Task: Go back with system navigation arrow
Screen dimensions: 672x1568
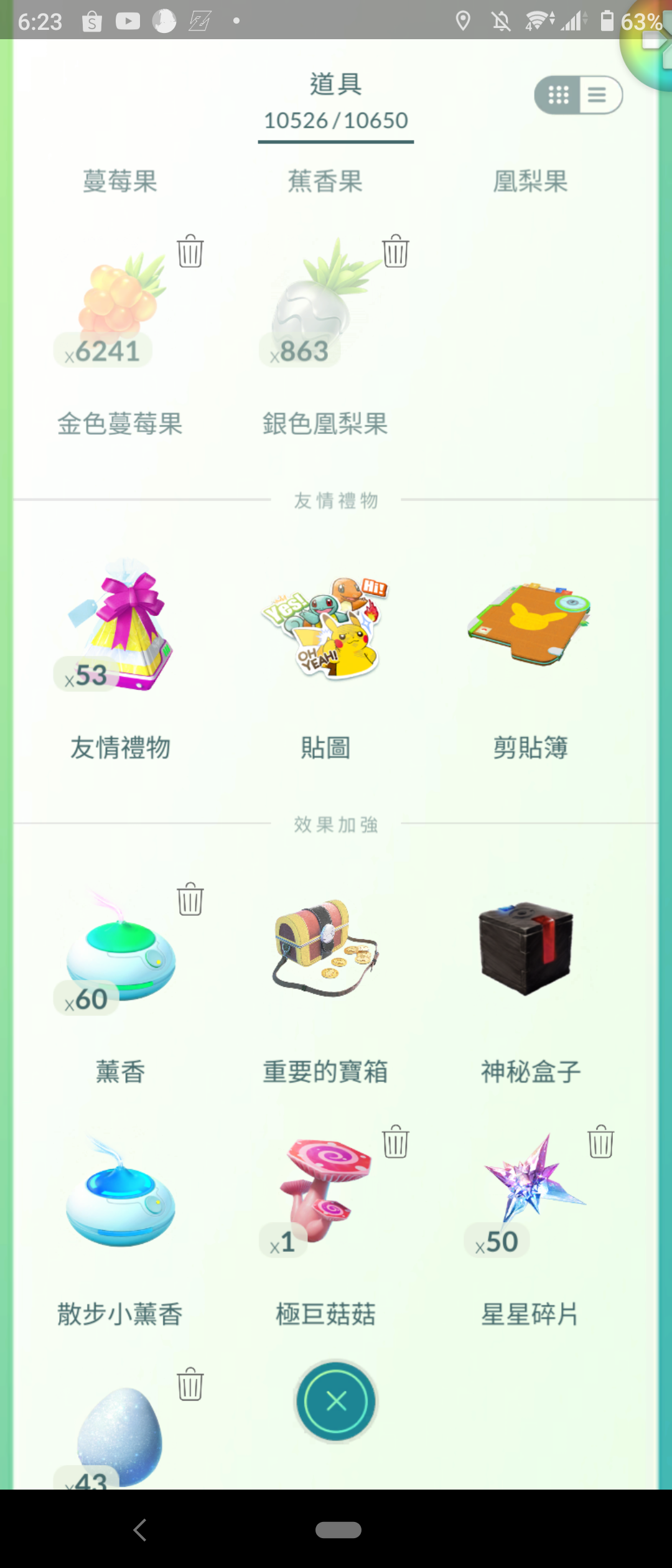Action: pyautogui.click(x=141, y=1530)
